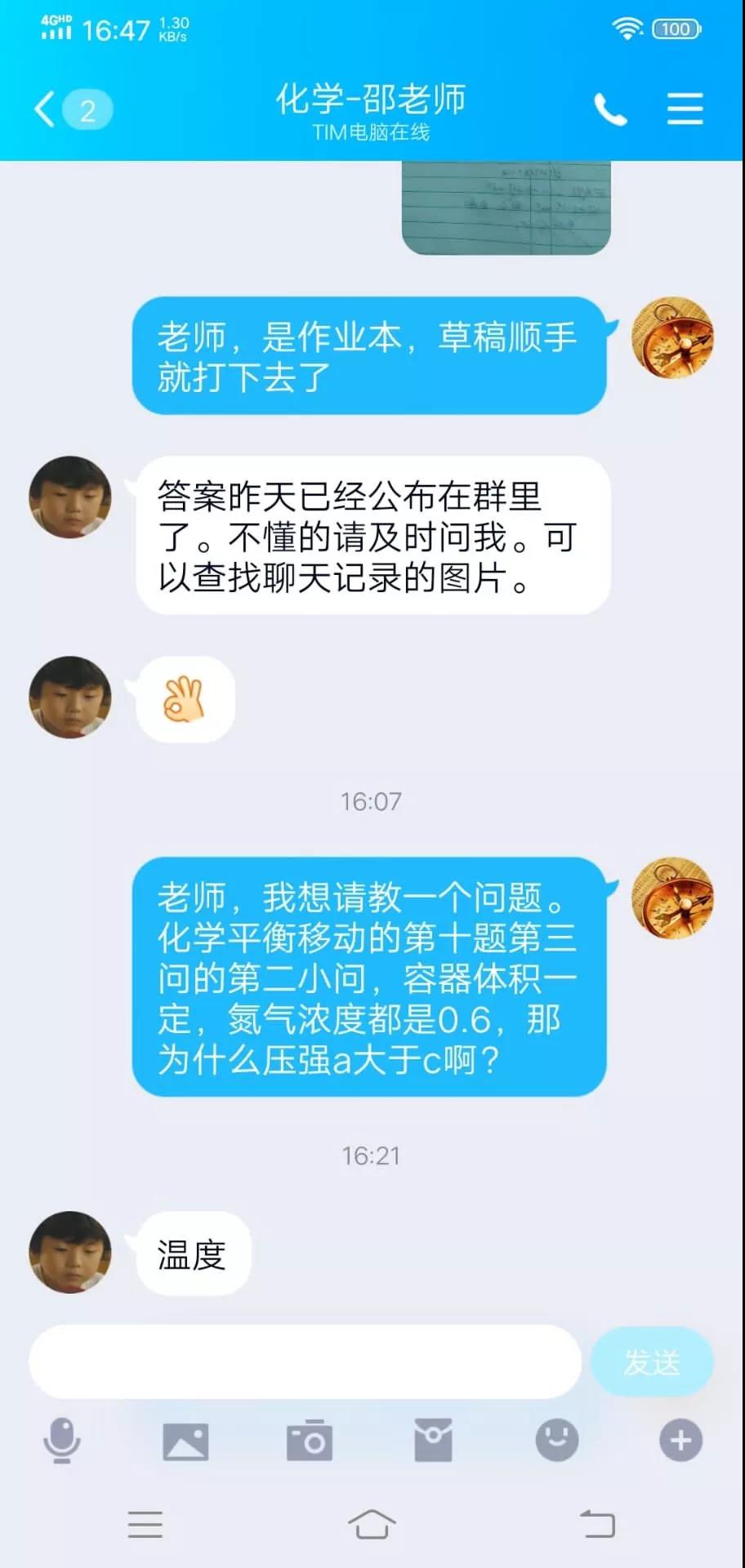The height and width of the screenshot is (1568, 745).
Task: Open more options with plus icon
Action: 680,1441
